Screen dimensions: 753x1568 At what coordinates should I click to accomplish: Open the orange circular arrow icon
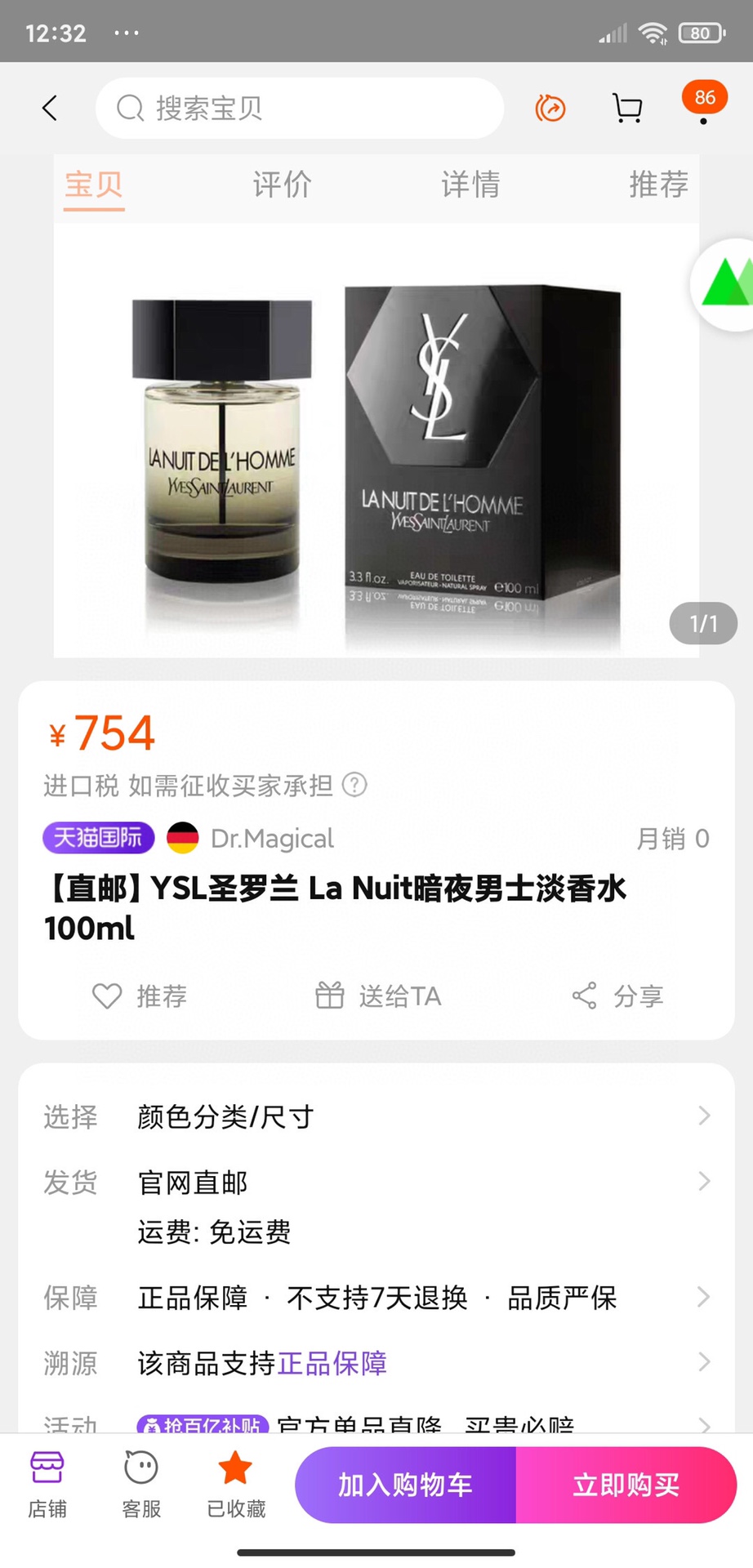pos(550,108)
